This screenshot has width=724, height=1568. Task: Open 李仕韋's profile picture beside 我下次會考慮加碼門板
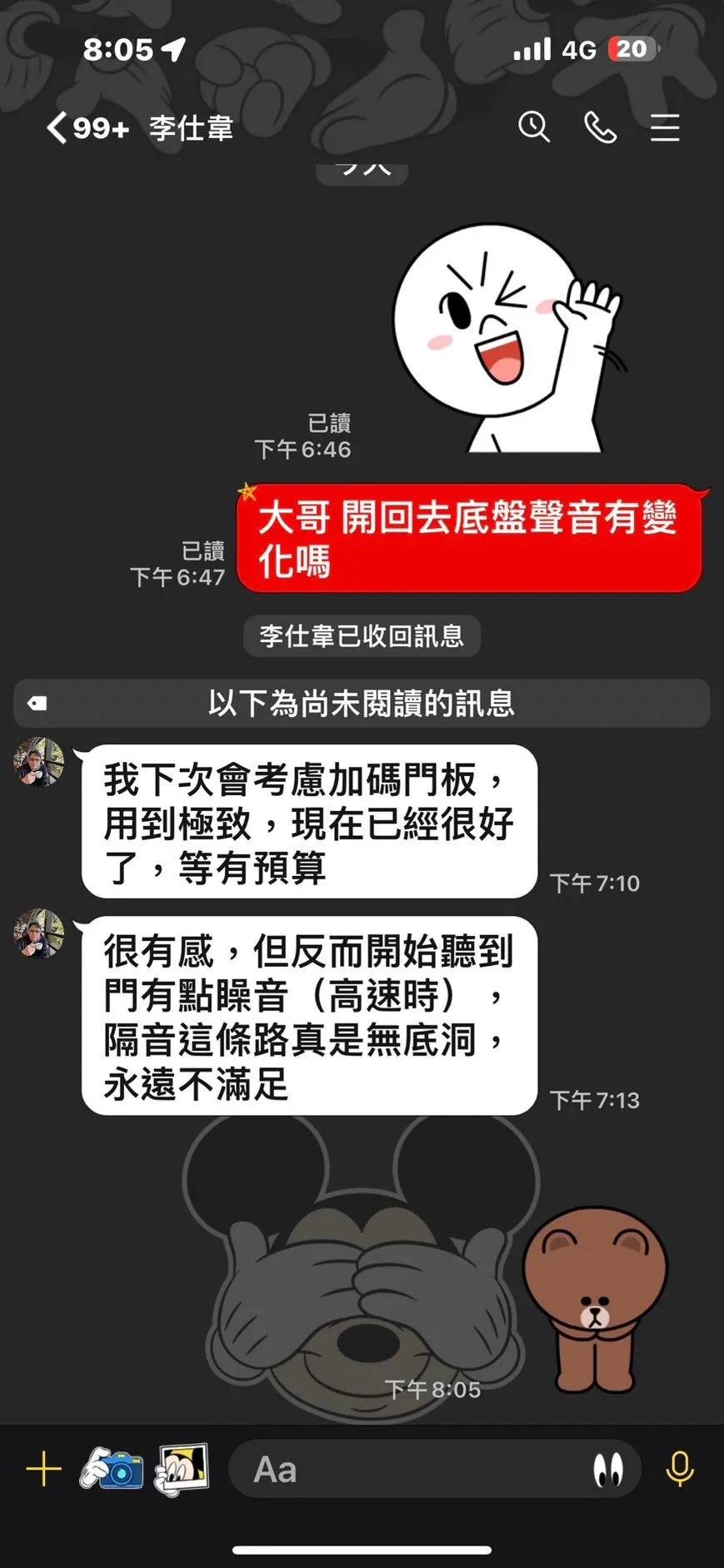(39, 761)
